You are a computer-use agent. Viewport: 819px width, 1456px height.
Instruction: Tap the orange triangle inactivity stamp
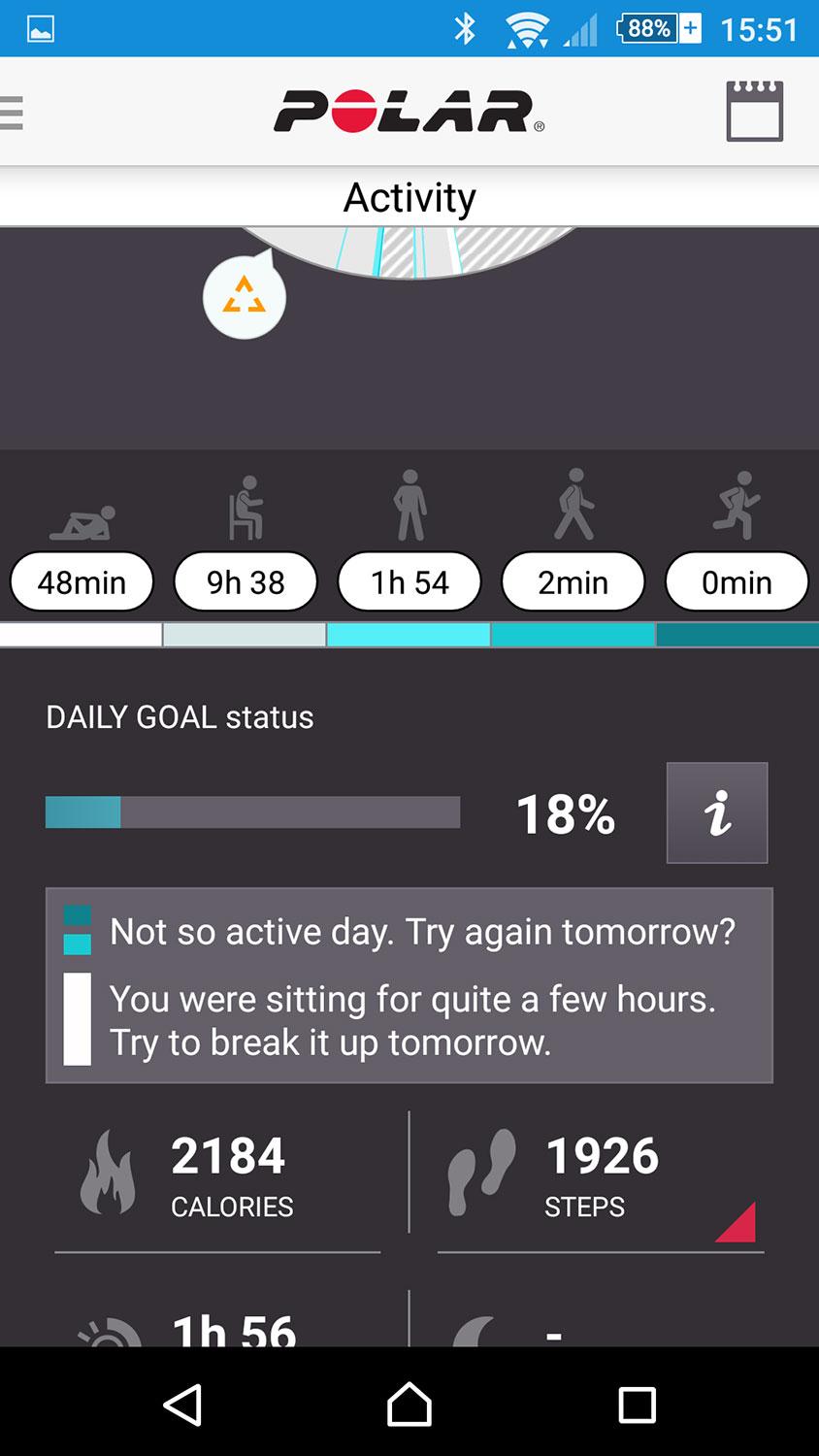pos(244,297)
